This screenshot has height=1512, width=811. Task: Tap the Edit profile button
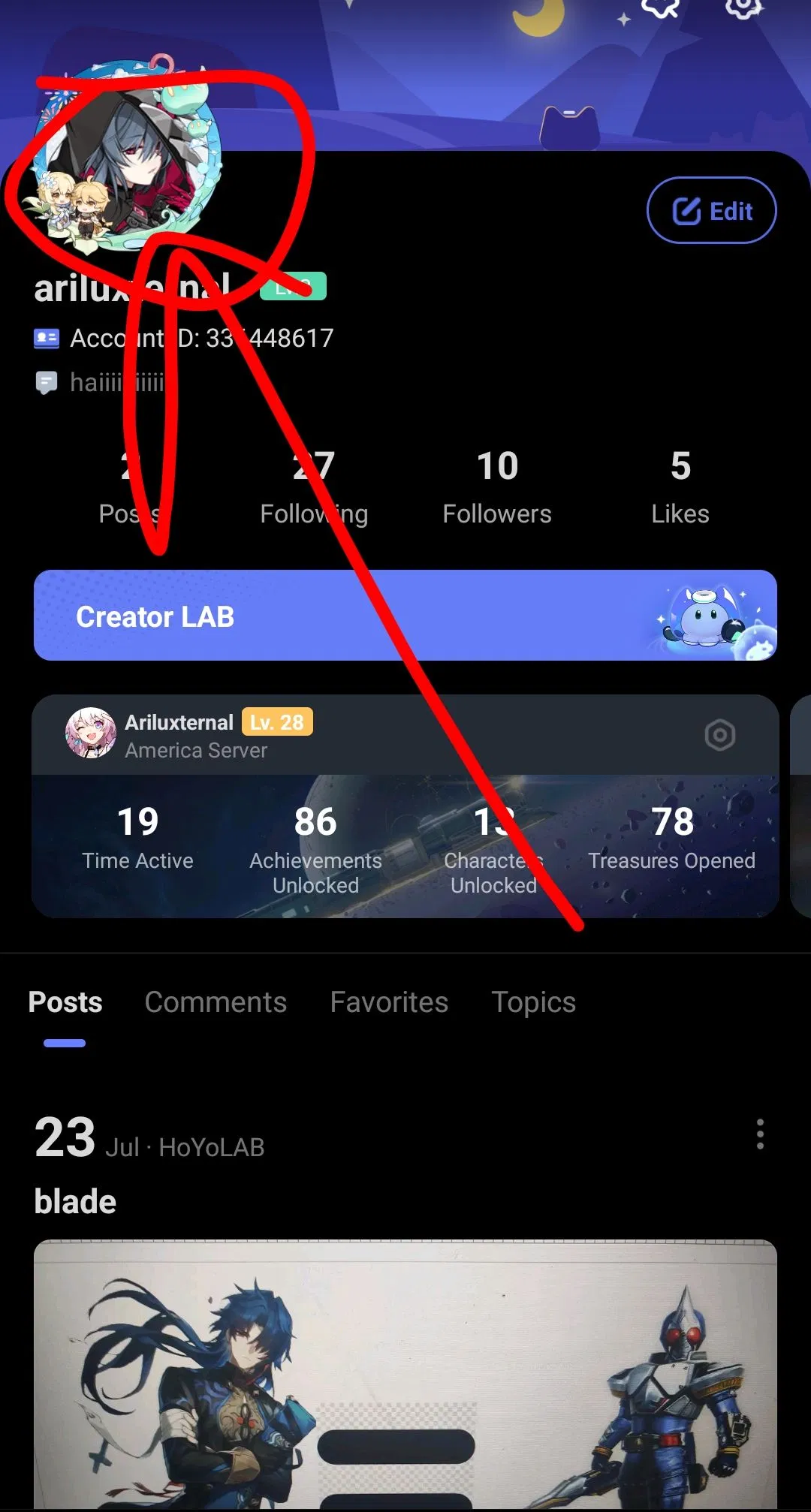711,211
